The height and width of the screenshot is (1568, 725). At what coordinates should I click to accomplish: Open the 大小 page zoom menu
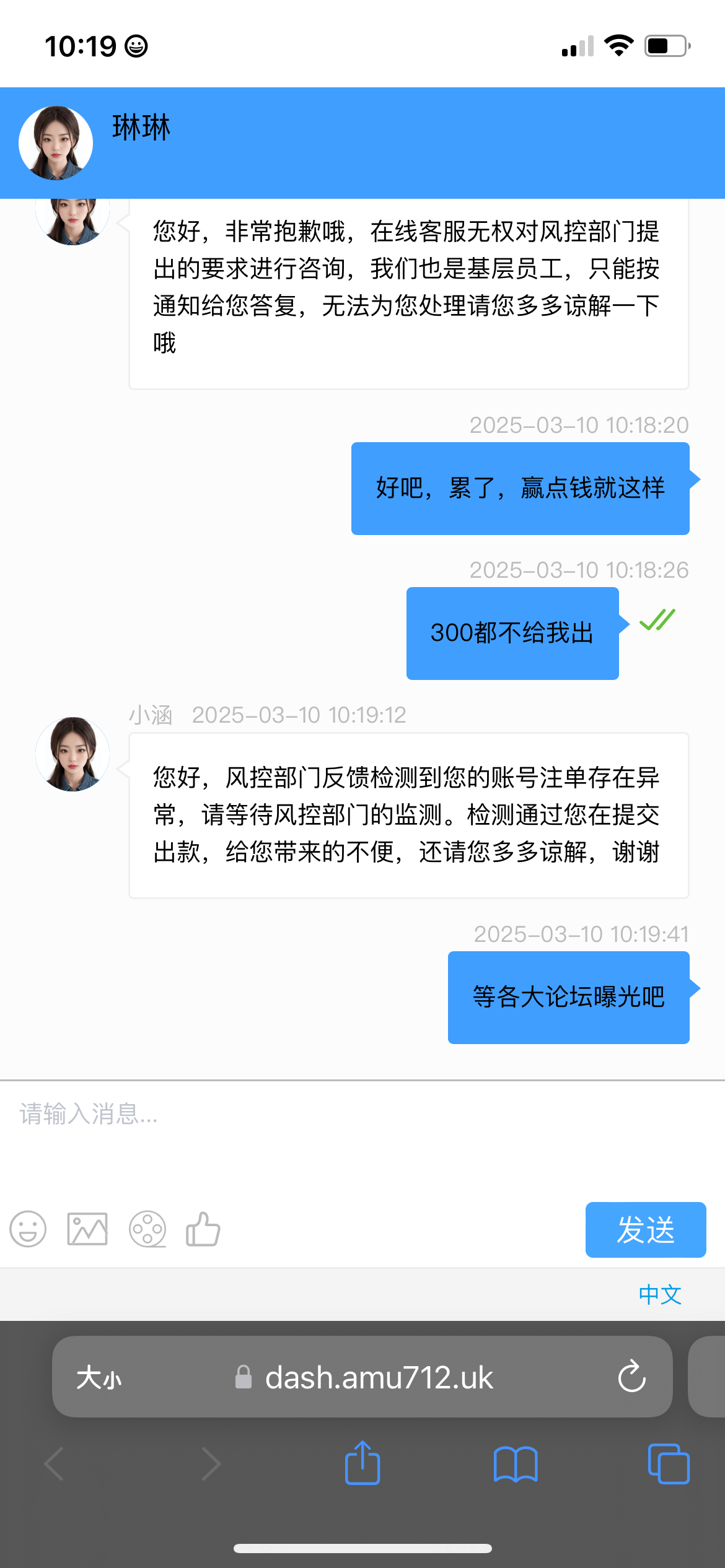point(99,1377)
